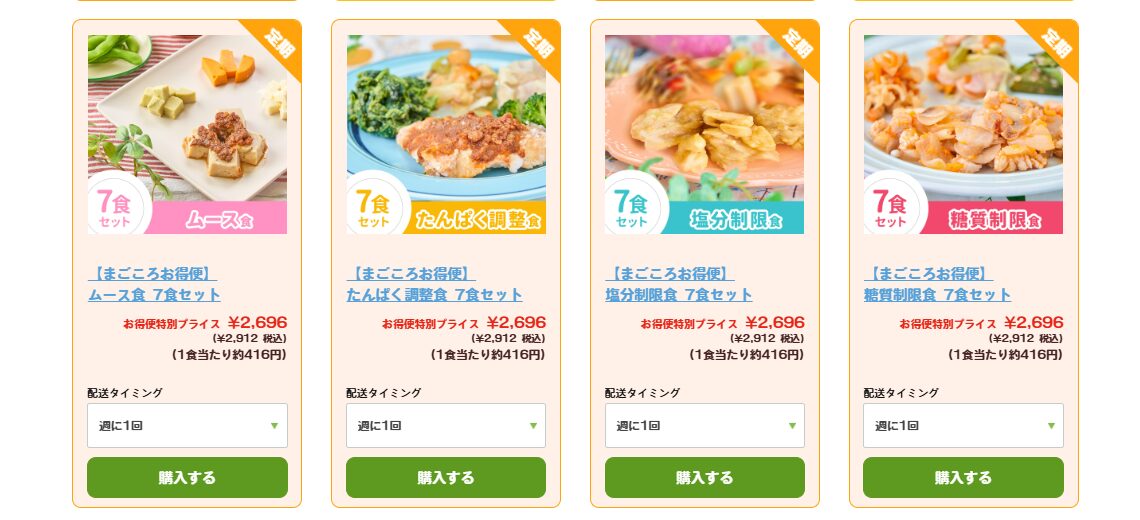Open the ムース食 7食セット product link
Image resolution: width=1140 pixels, height=520 pixels.
click(154, 294)
